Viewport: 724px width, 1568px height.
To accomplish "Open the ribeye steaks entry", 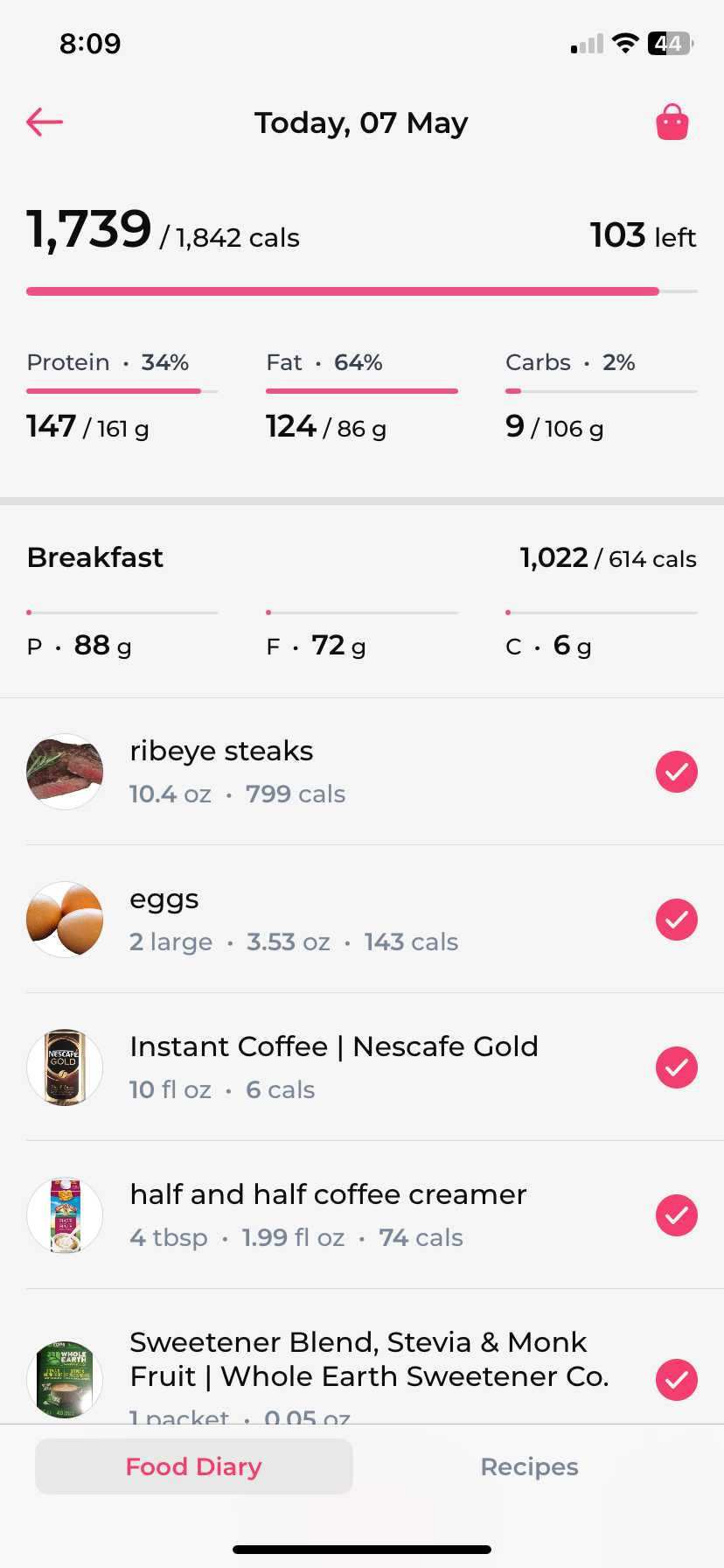I will coord(362,772).
